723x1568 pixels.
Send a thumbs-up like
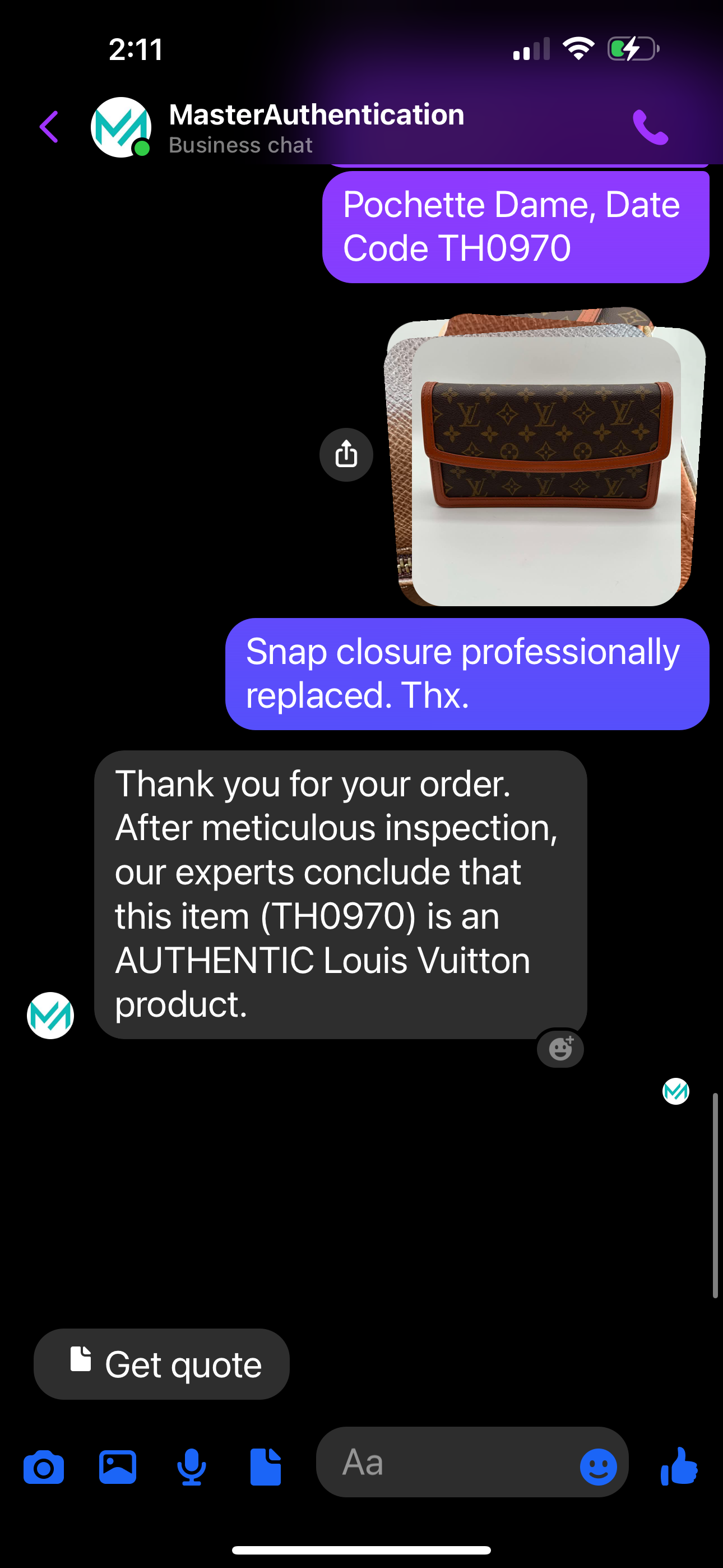click(679, 1466)
